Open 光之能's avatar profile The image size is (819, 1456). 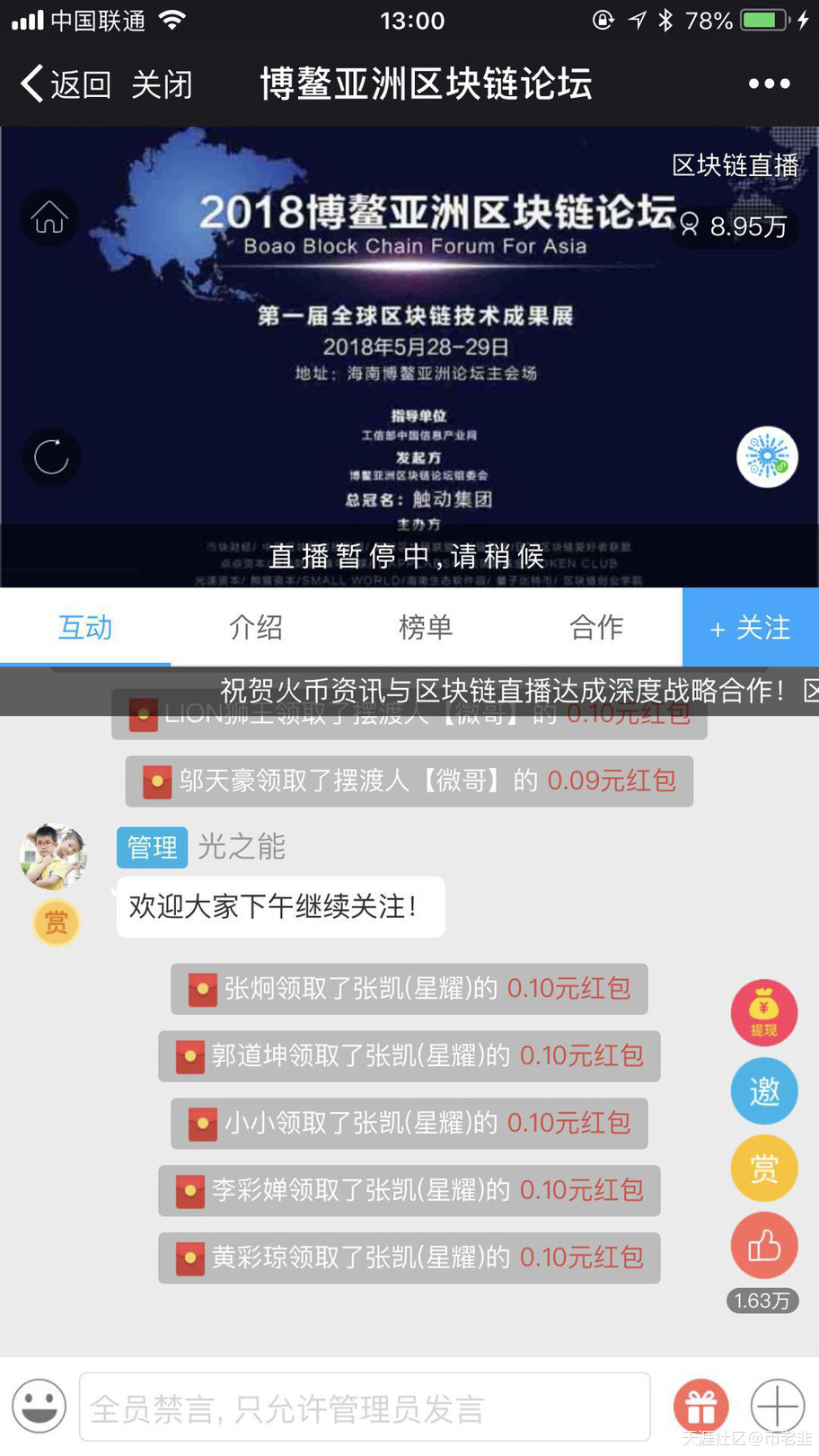53,856
